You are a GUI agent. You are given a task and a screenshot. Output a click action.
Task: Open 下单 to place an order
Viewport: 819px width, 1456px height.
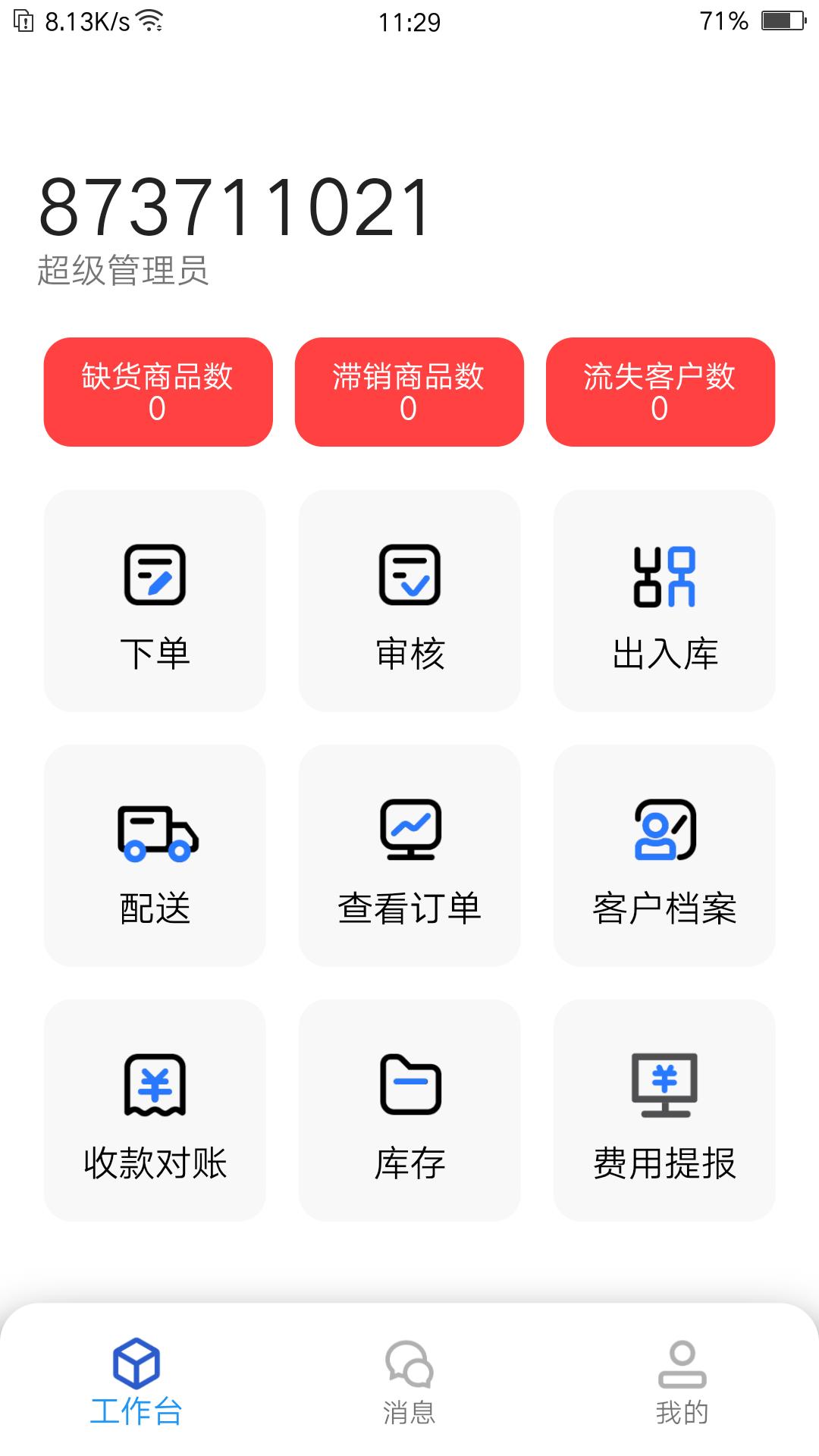(x=155, y=601)
